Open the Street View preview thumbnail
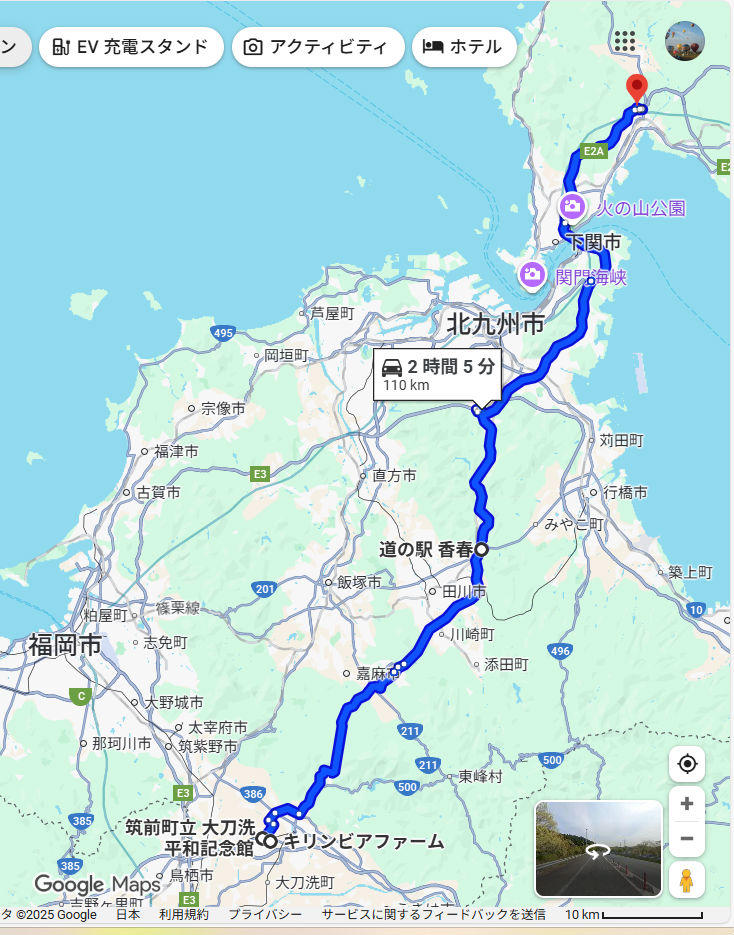Viewport: 734px width, 935px height. pyautogui.click(x=599, y=849)
